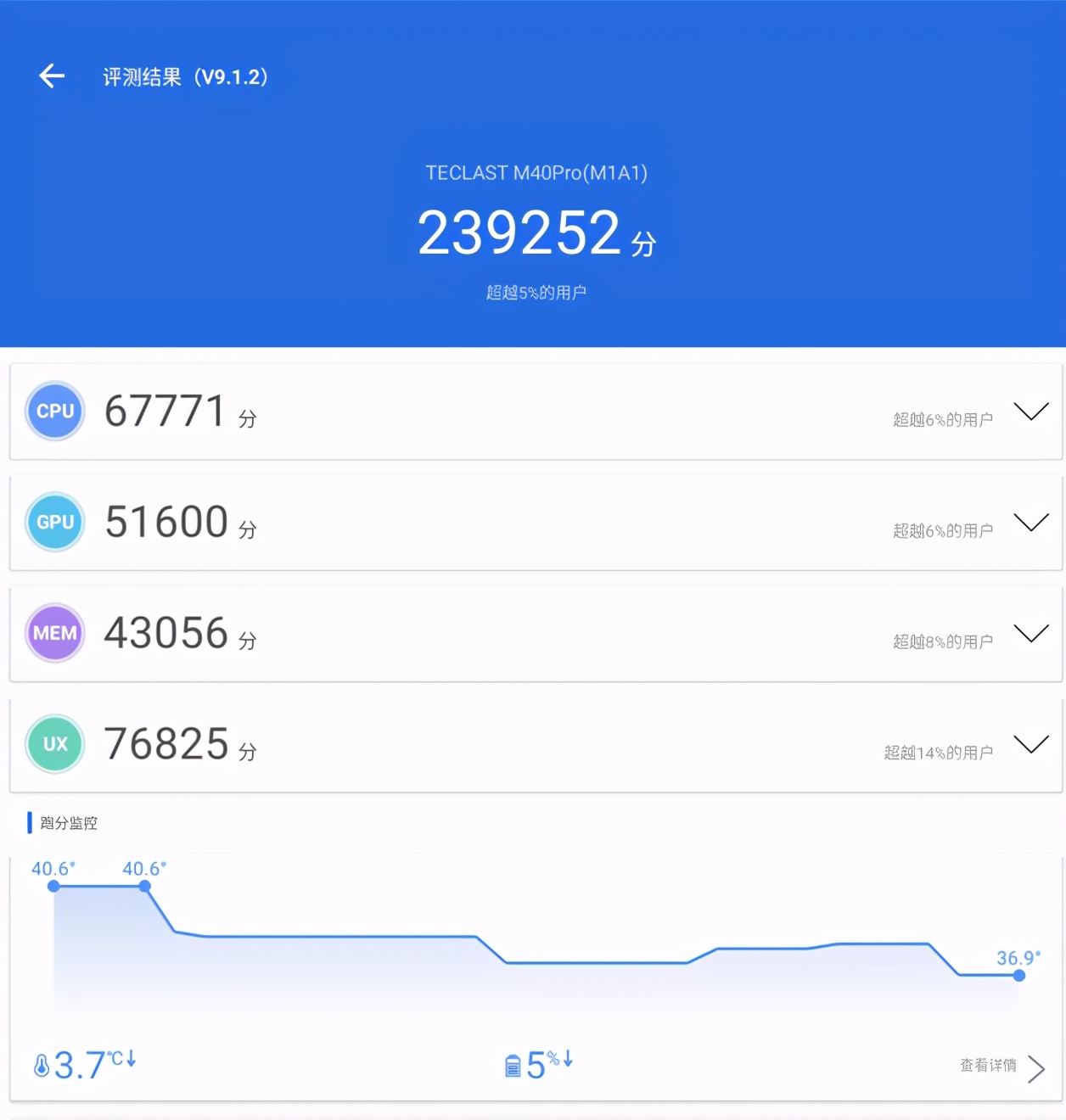Expand the GPU score breakdown
The width and height of the screenshot is (1066, 1120).
click(x=1030, y=523)
